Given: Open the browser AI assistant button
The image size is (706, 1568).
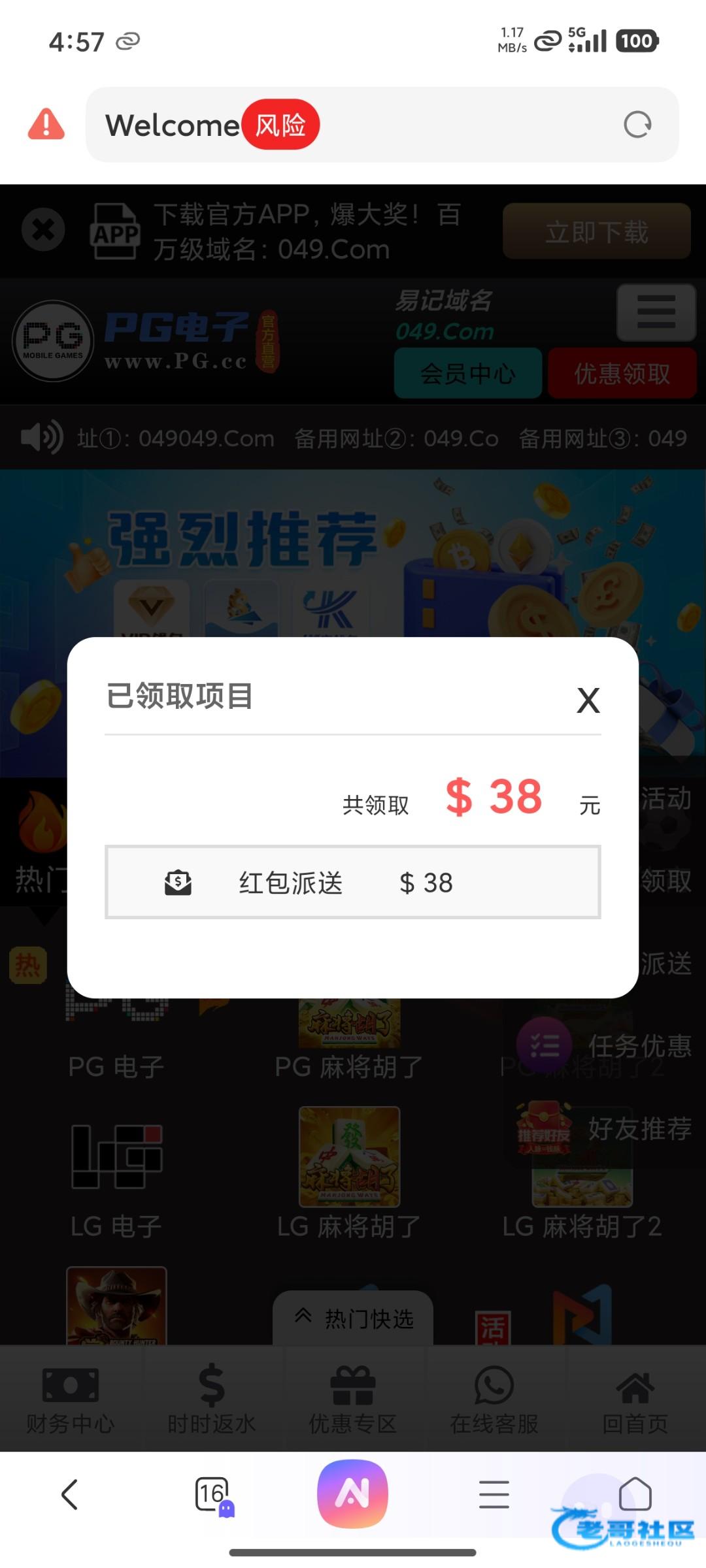Looking at the screenshot, I should click(x=352, y=1494).
